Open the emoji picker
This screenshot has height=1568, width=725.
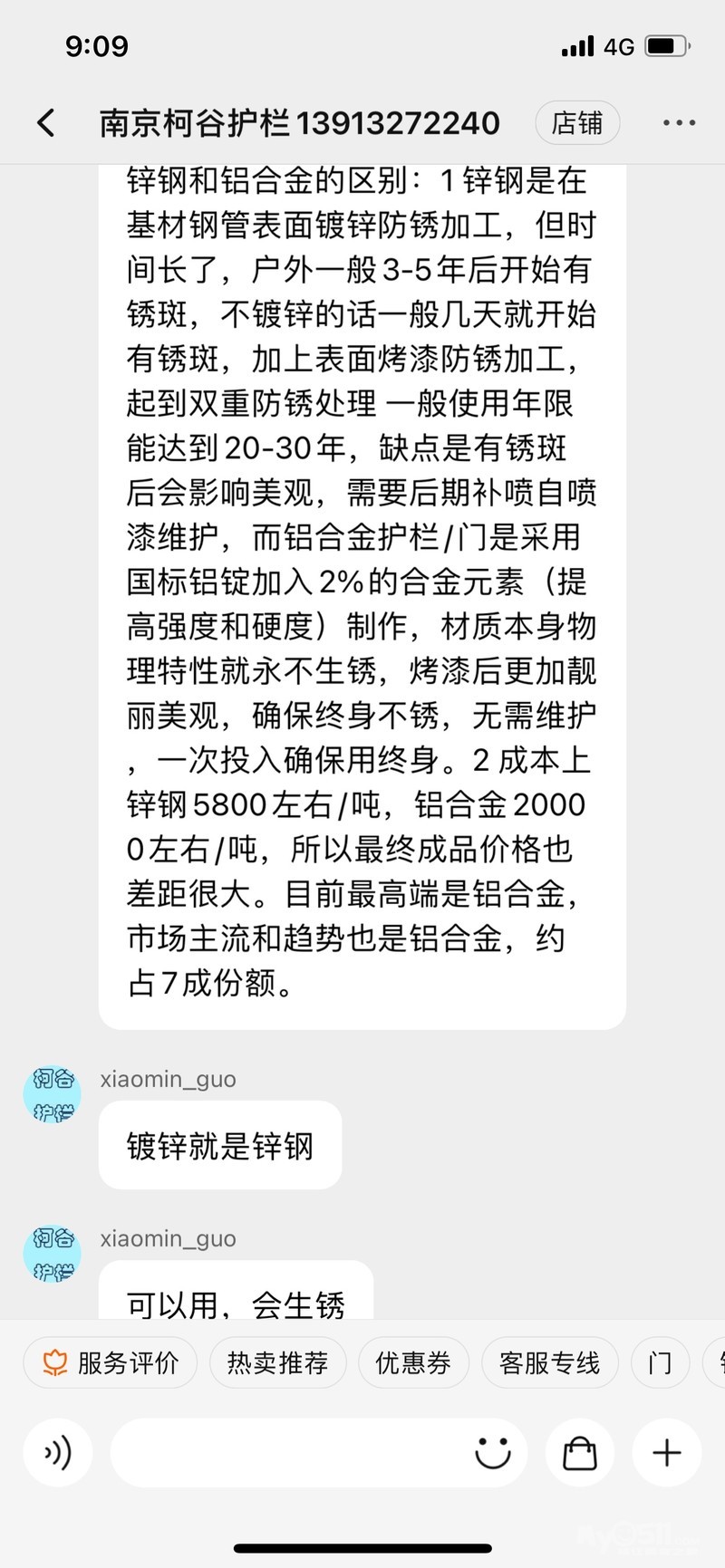point(493,1453)
